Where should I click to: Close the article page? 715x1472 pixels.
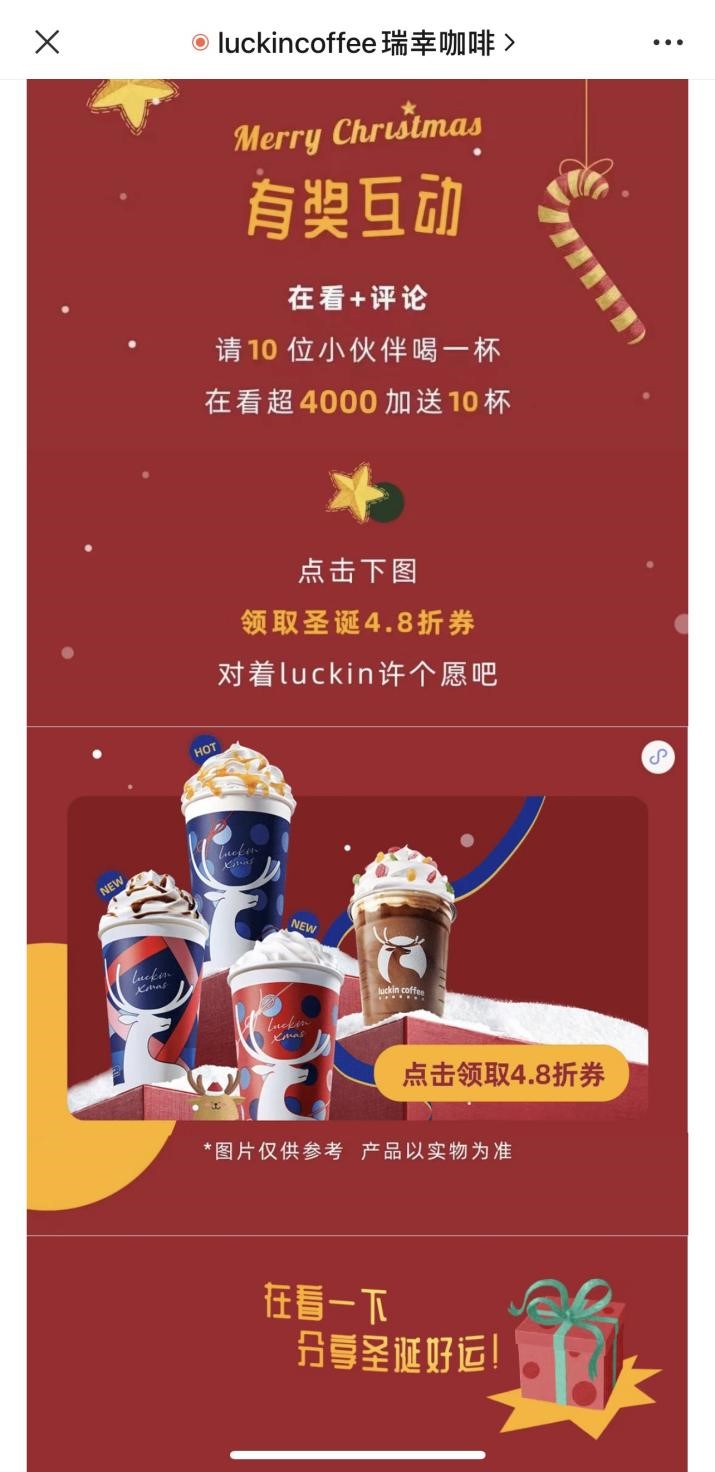click(x=47, y=42)
